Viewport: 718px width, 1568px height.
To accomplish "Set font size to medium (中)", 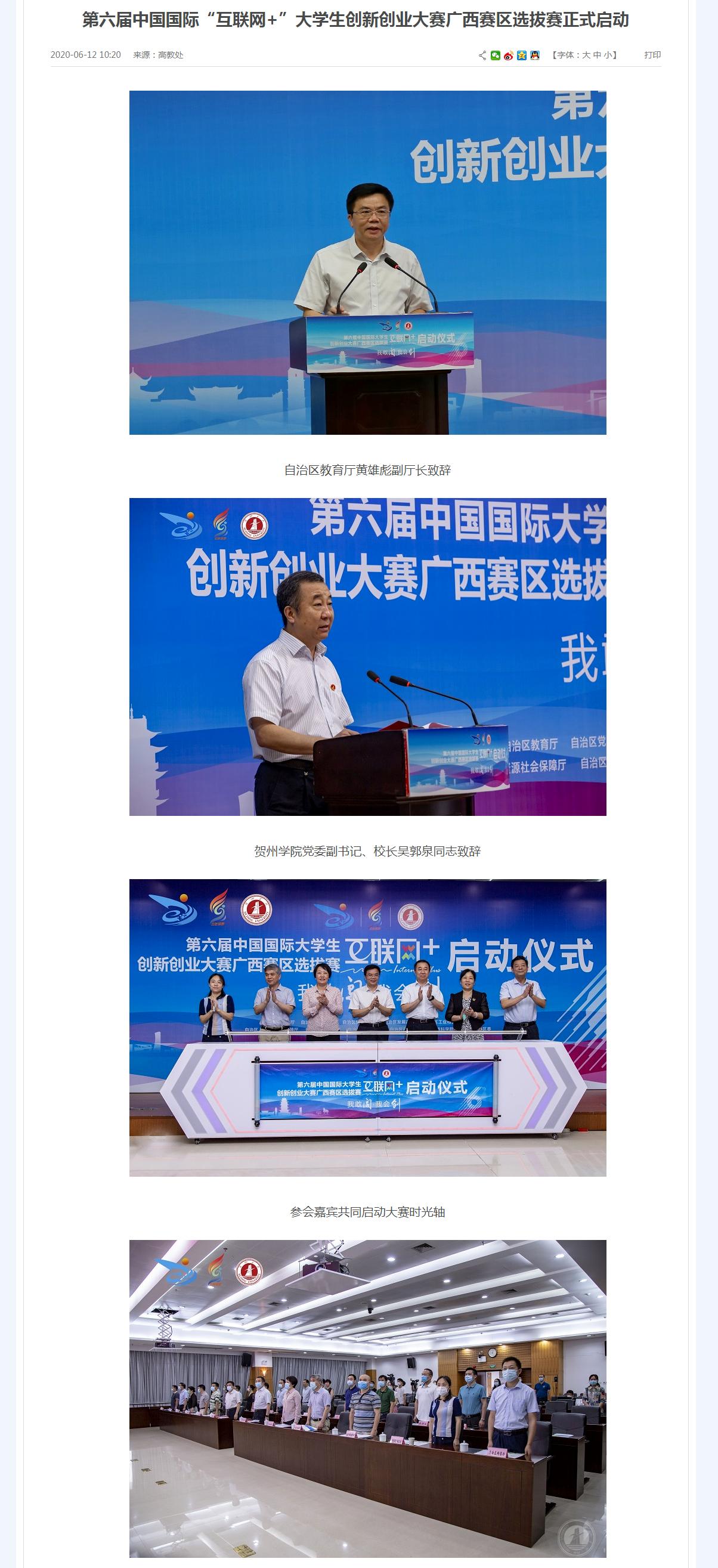I will (x=598, y=55).
